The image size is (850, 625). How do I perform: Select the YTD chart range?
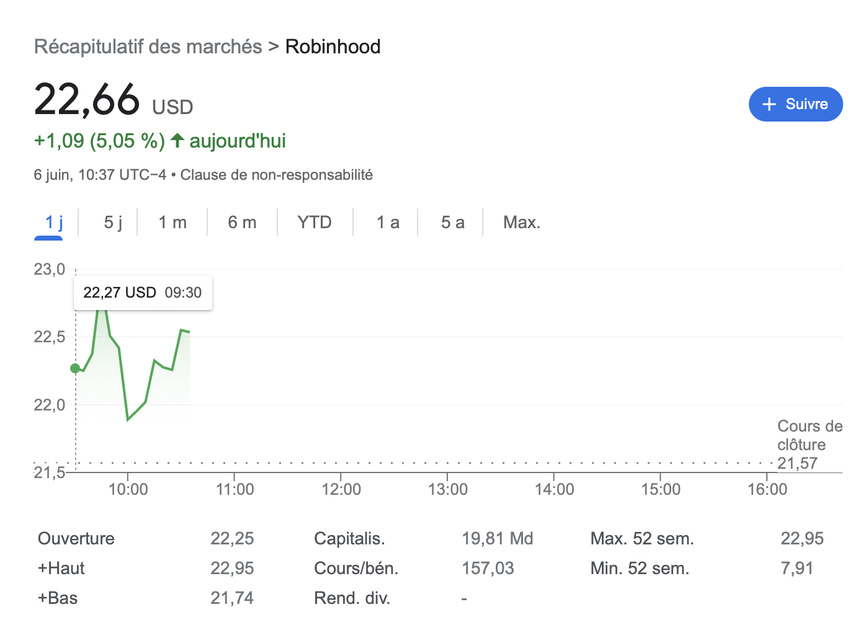[314, 222]
